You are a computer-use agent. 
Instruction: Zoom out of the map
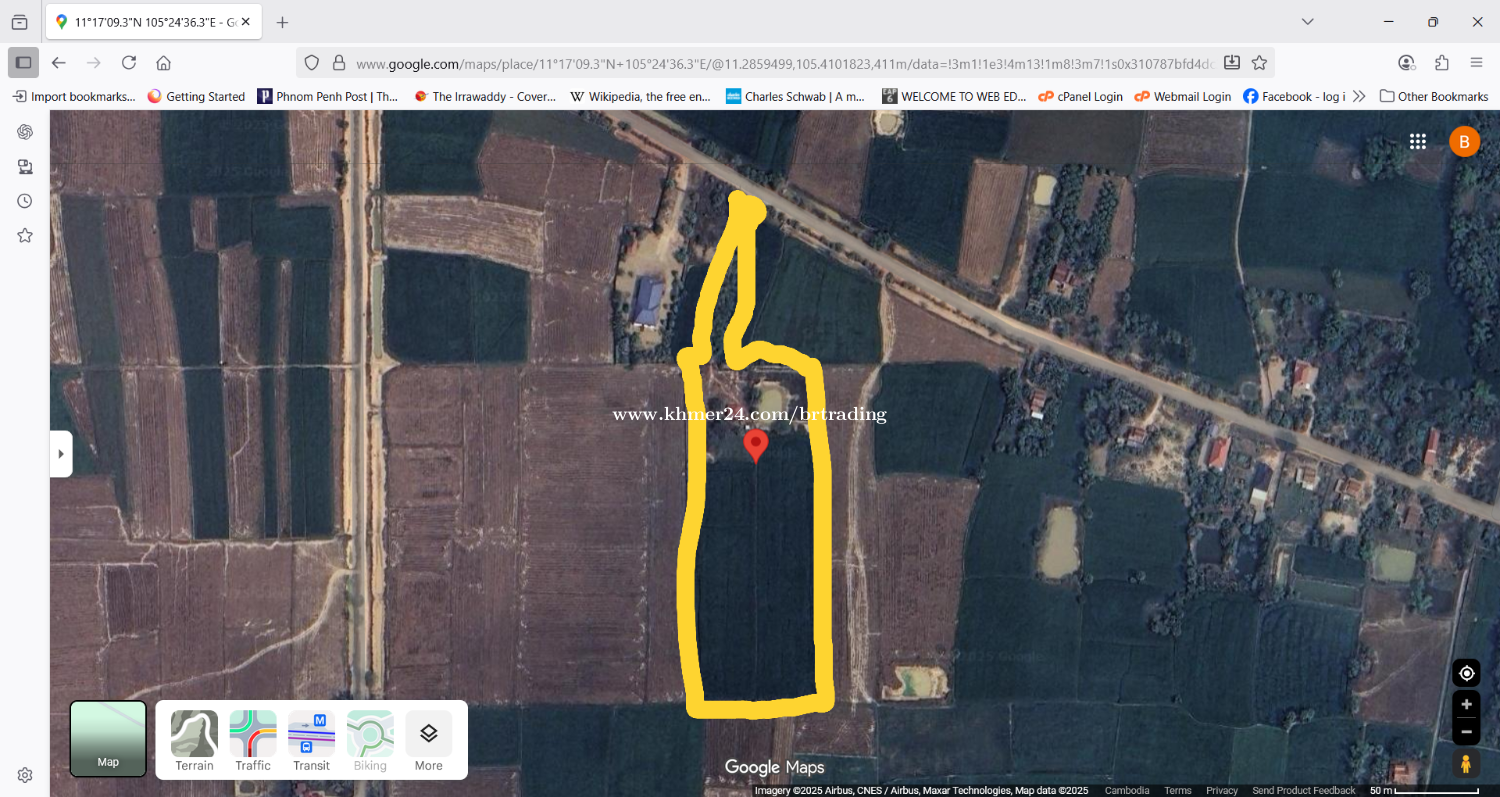pyautogui.click(x=1466, y=731)
